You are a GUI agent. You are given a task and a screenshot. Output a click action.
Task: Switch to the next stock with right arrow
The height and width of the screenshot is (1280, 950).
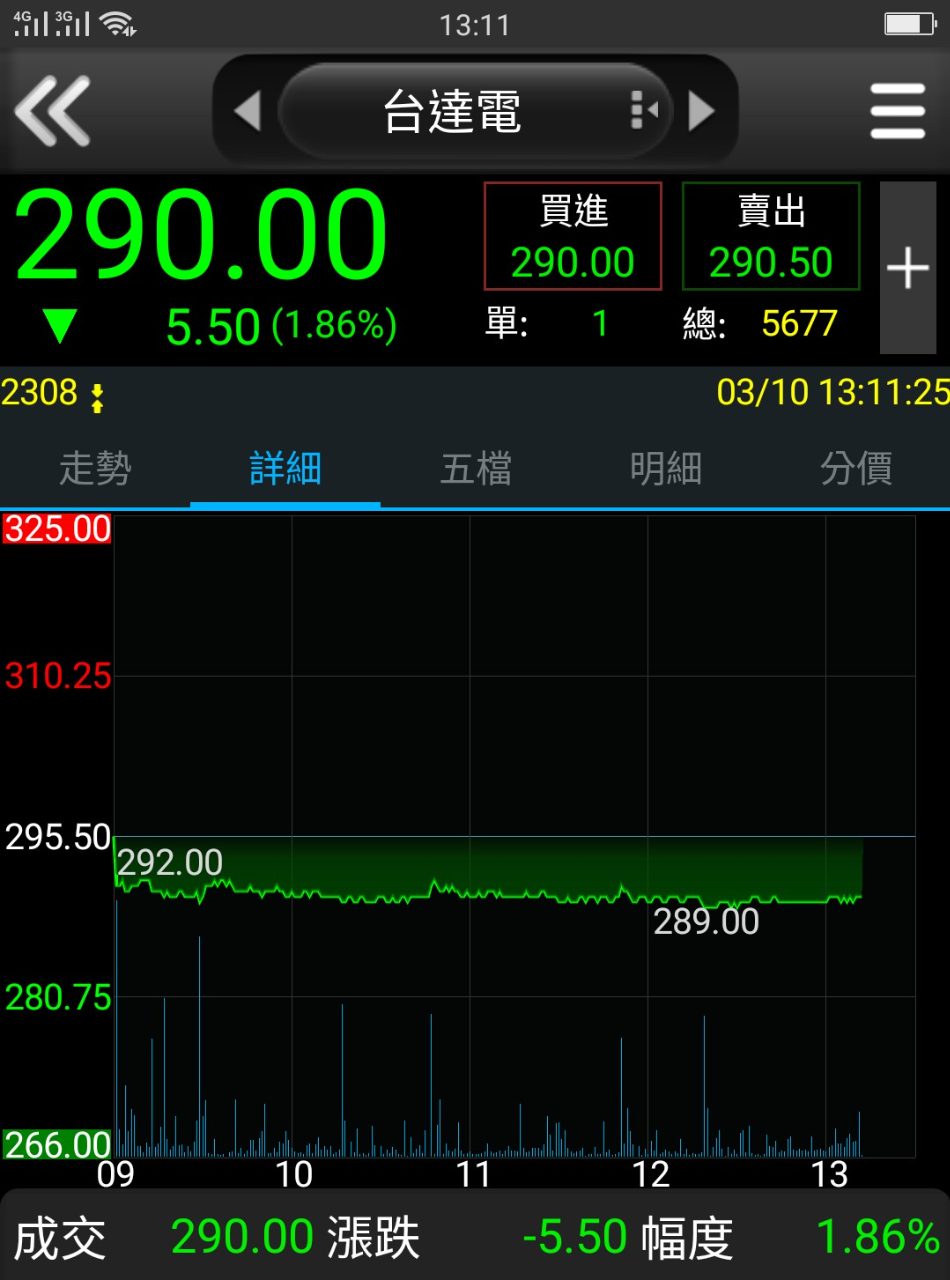pos(702,111)
